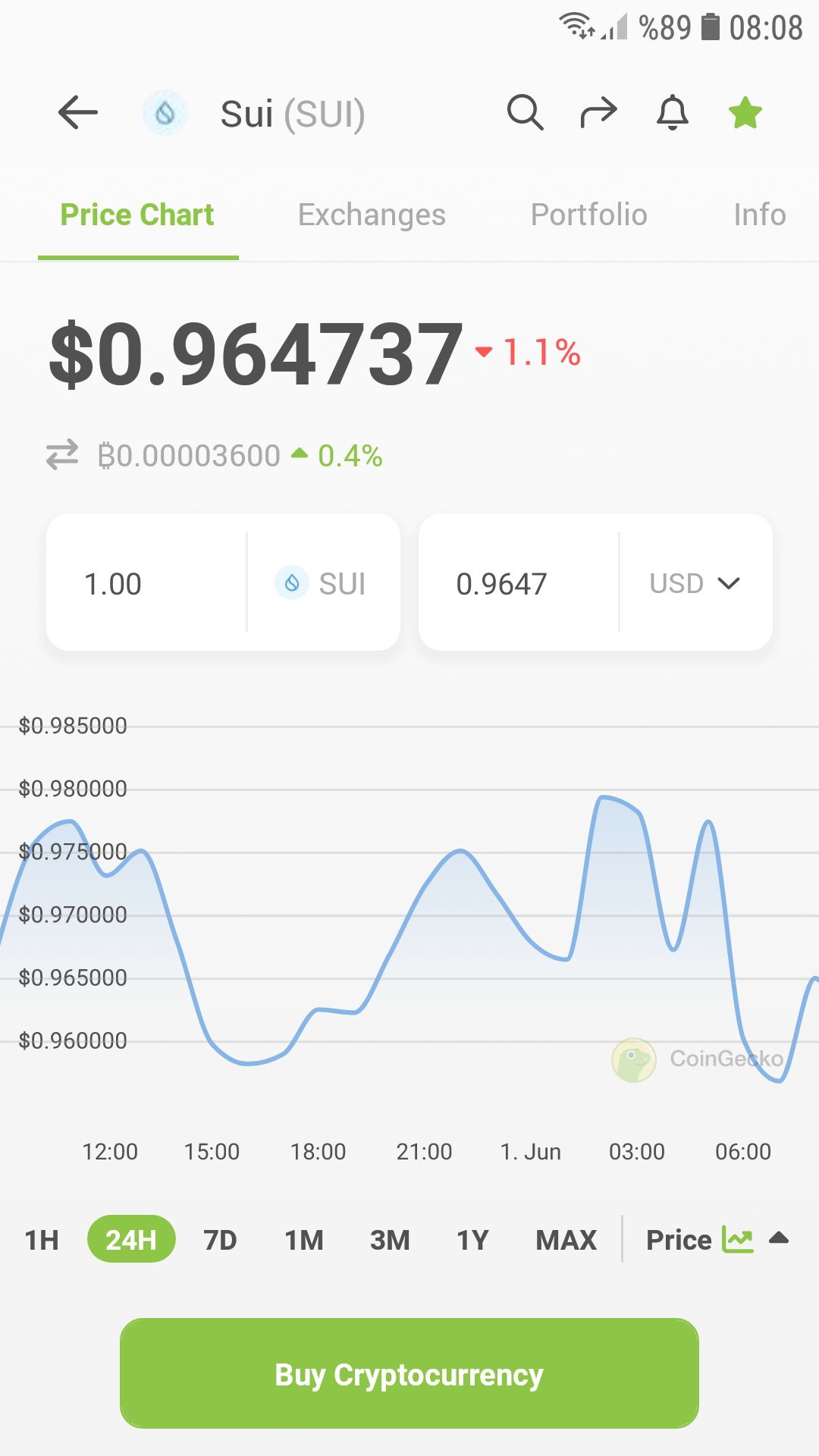Set a price alert with the bell
This screenshot has height=1456, width=819.
(672, 113)
